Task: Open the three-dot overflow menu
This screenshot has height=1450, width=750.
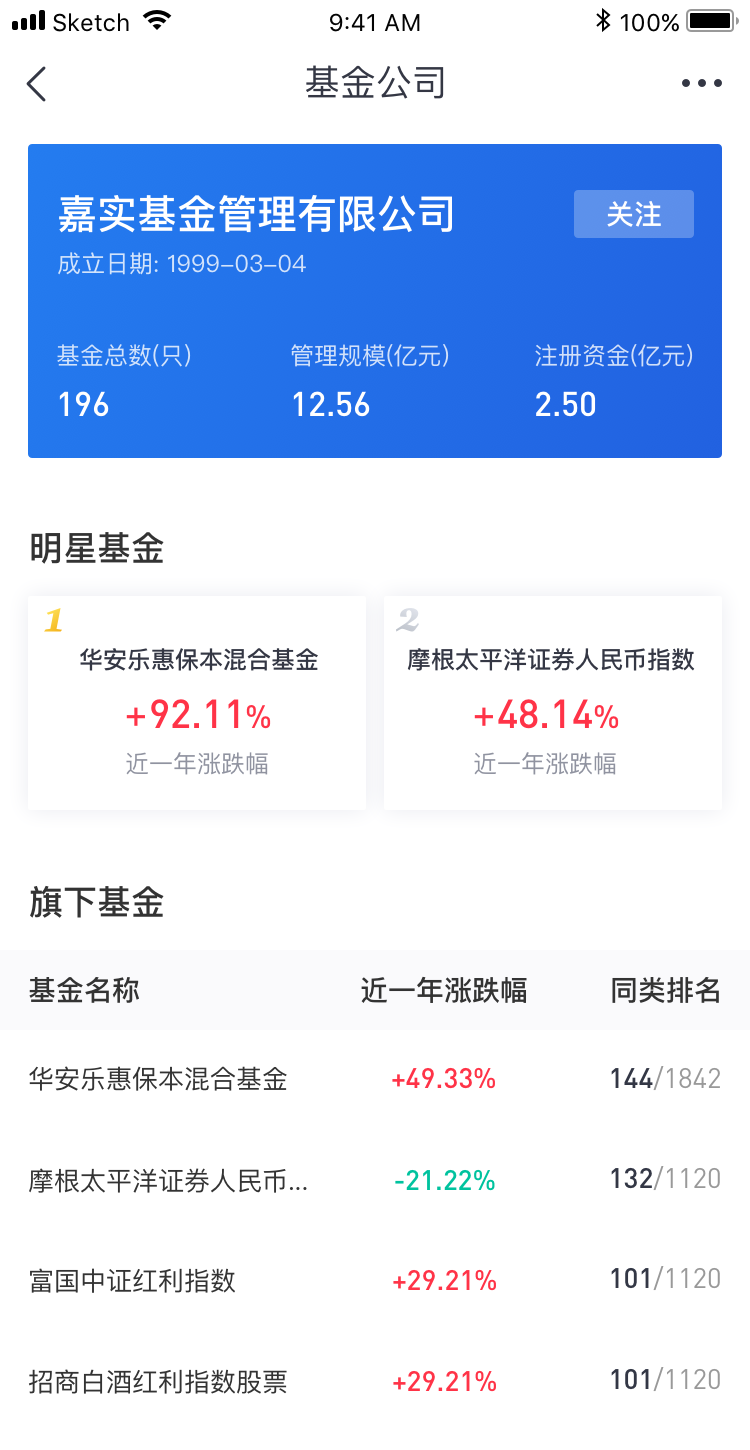Action: pyautogui.click(x=701, y=84)
